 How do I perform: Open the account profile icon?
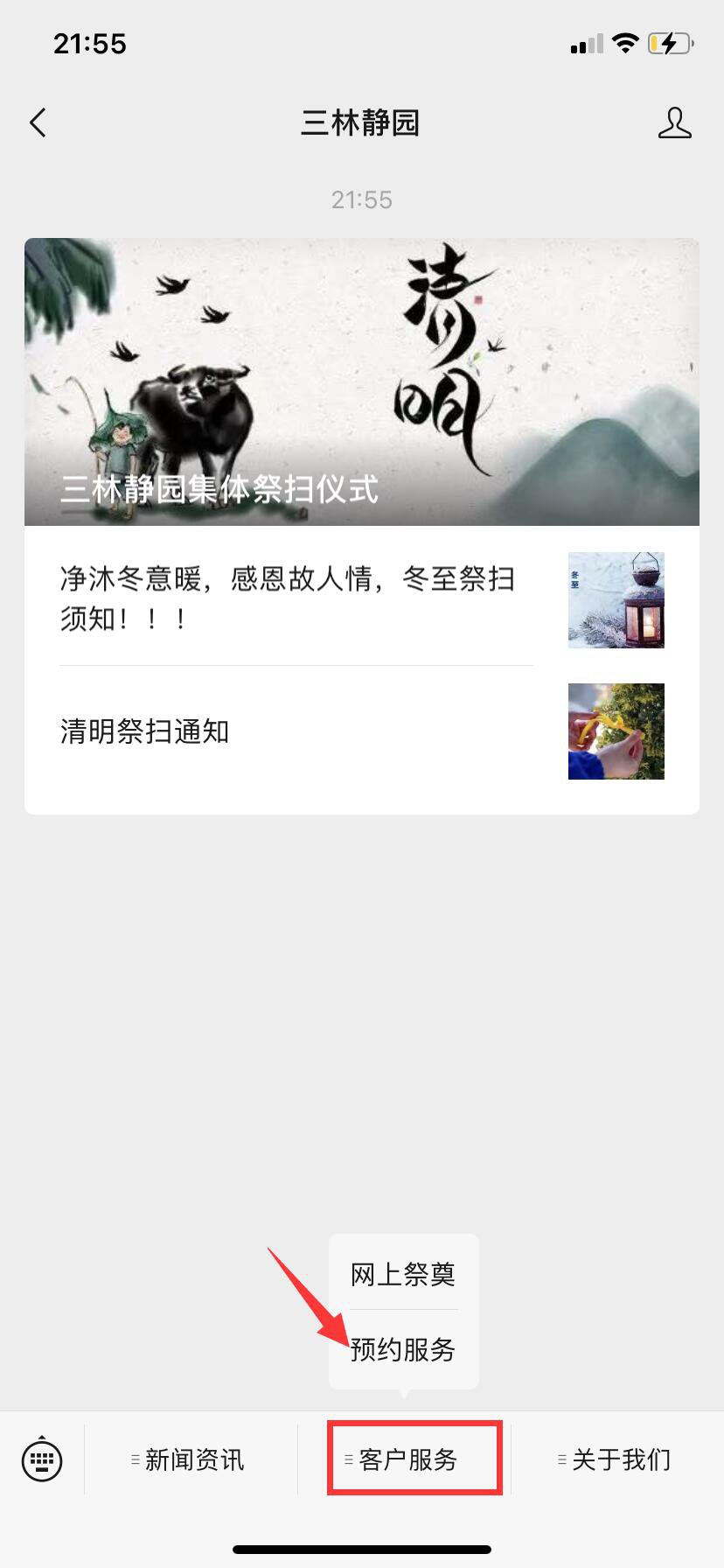pyautogui.click(x=674, y=123)
